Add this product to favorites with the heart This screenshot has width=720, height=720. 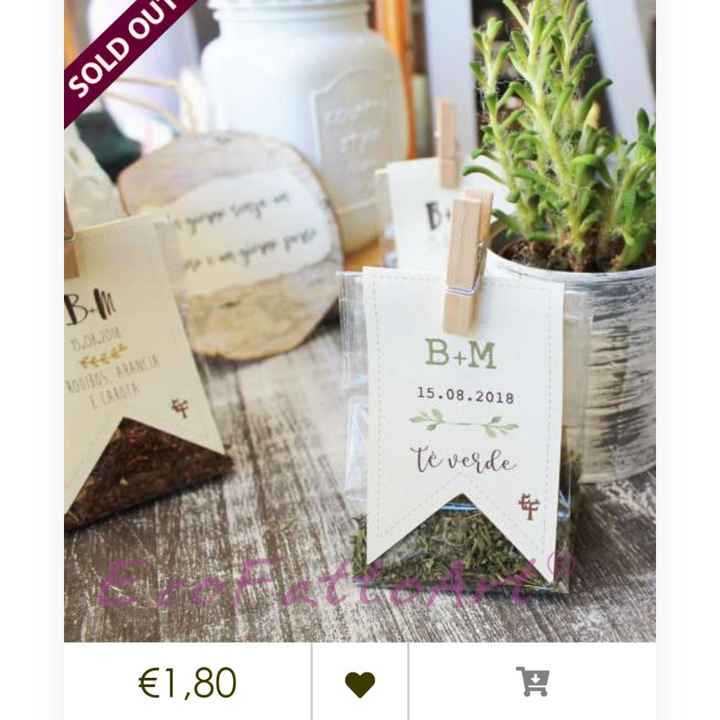[x=360, y=684]
